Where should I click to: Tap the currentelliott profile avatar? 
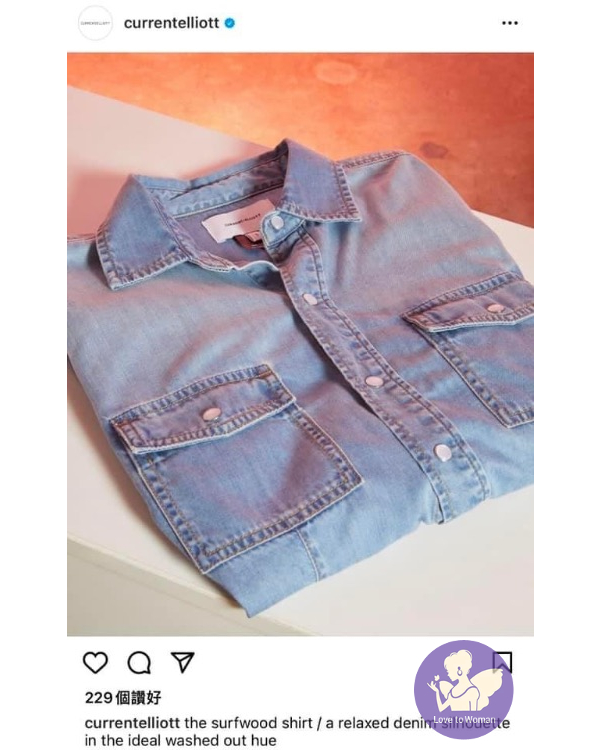(95, 23)
